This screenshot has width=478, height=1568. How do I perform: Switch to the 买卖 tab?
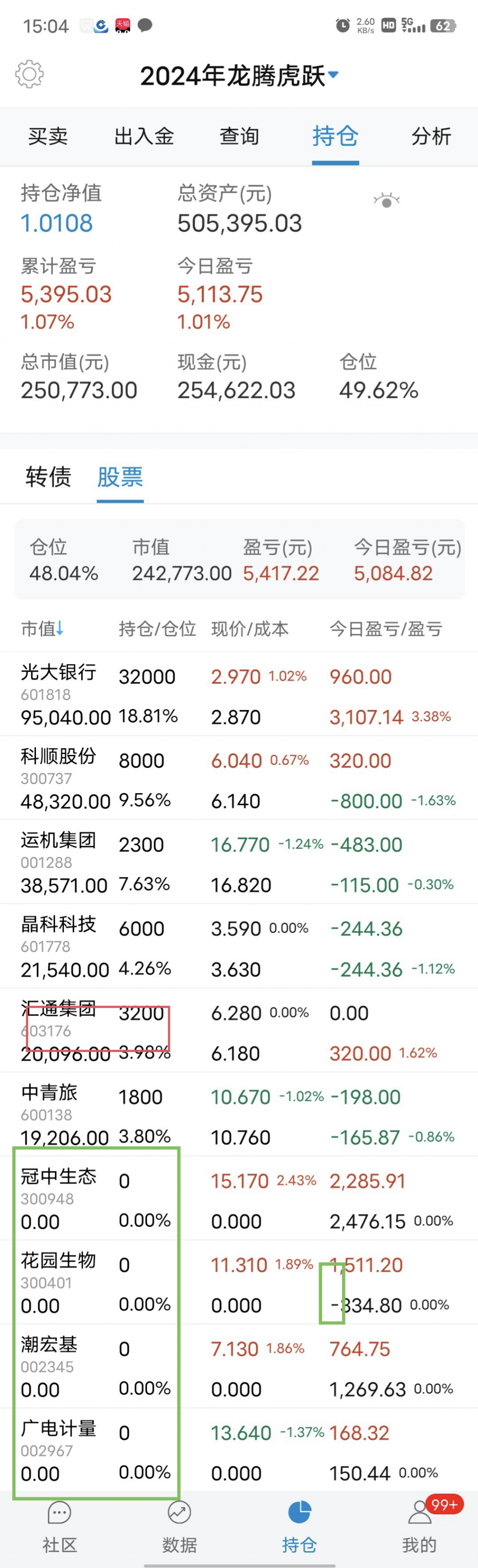point(48,136)
